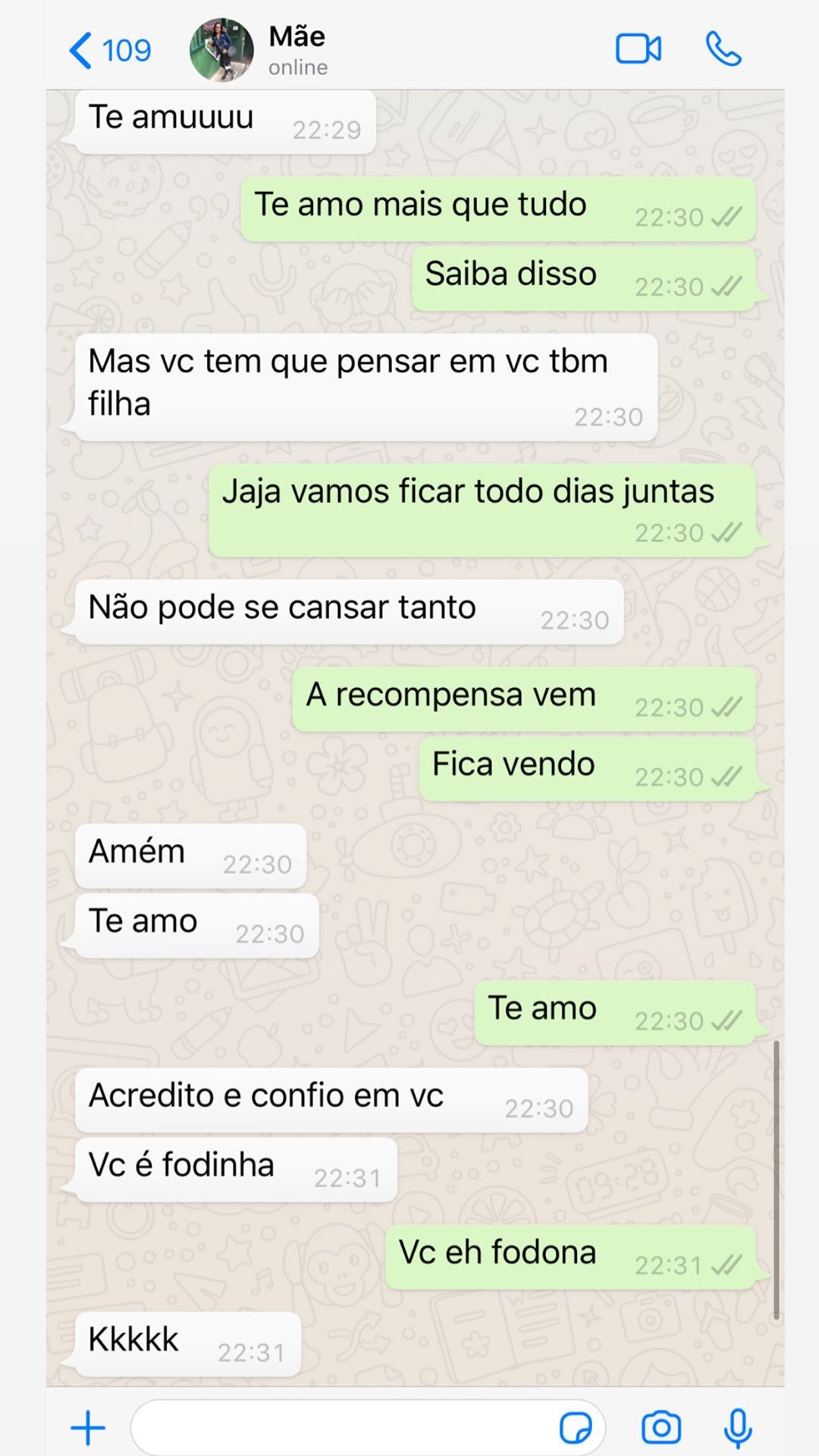The width and height of the screenshot is (819, 1456).
Task: View Mãe's profile photo
Action: 221,50
